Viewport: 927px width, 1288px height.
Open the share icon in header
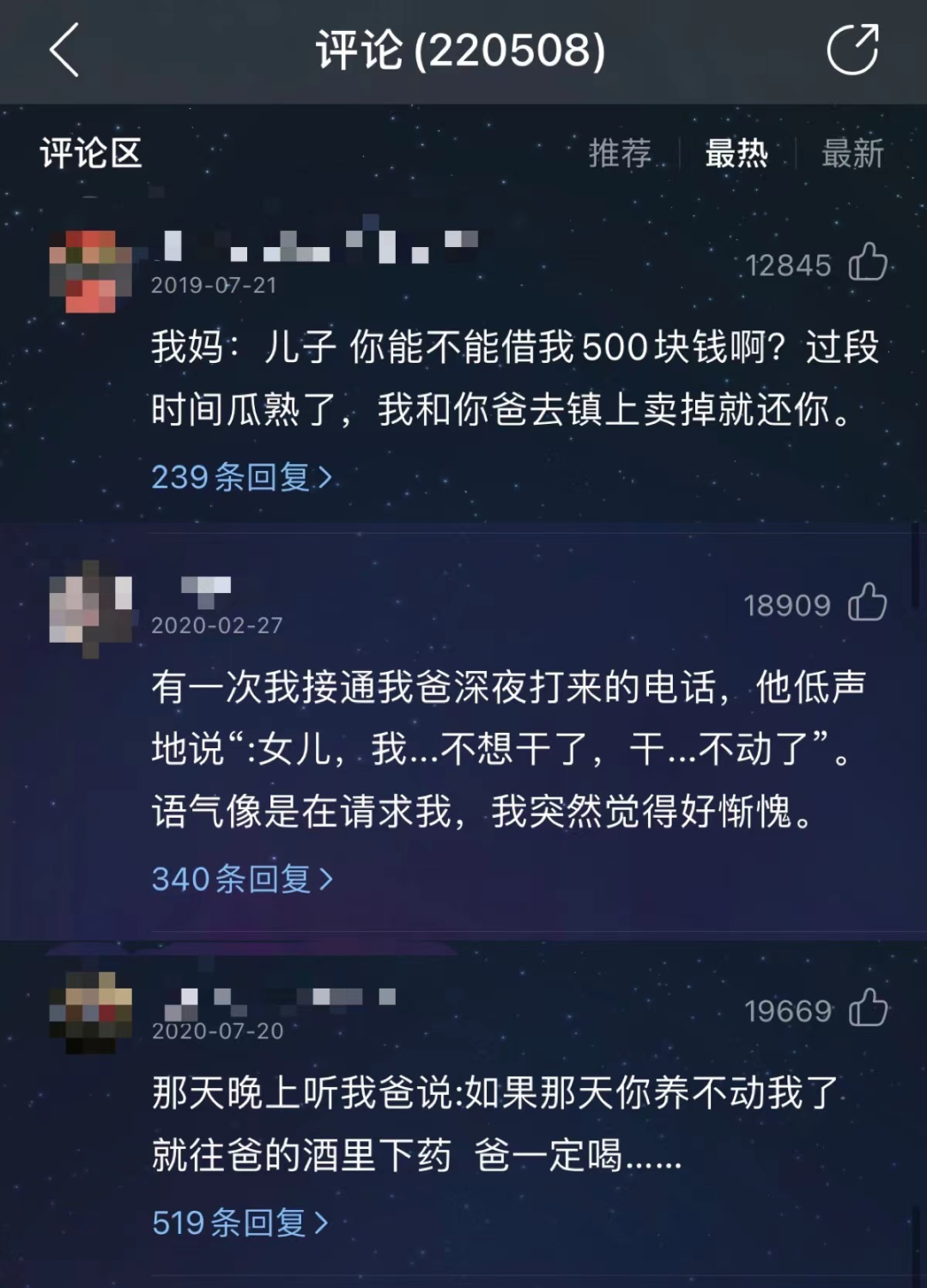852,50
